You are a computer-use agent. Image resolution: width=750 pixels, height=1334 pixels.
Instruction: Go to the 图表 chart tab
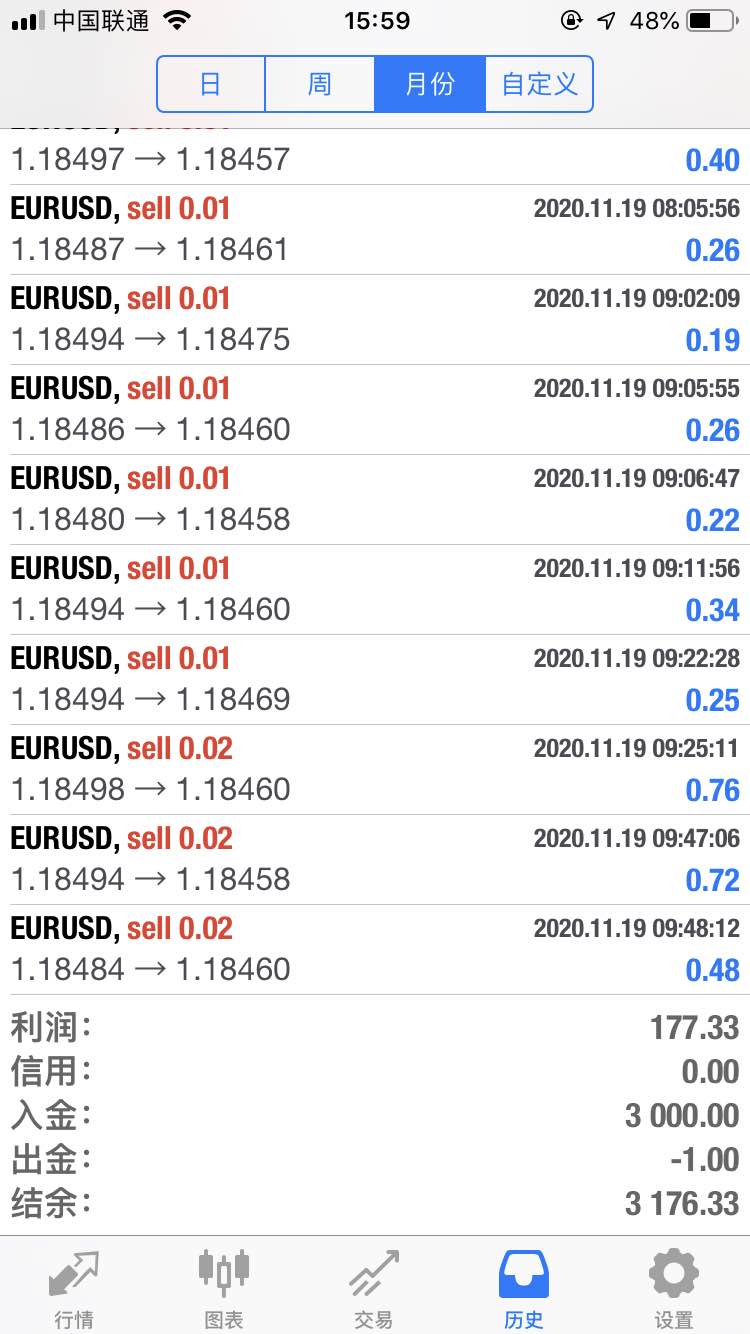coord(224,1287)
